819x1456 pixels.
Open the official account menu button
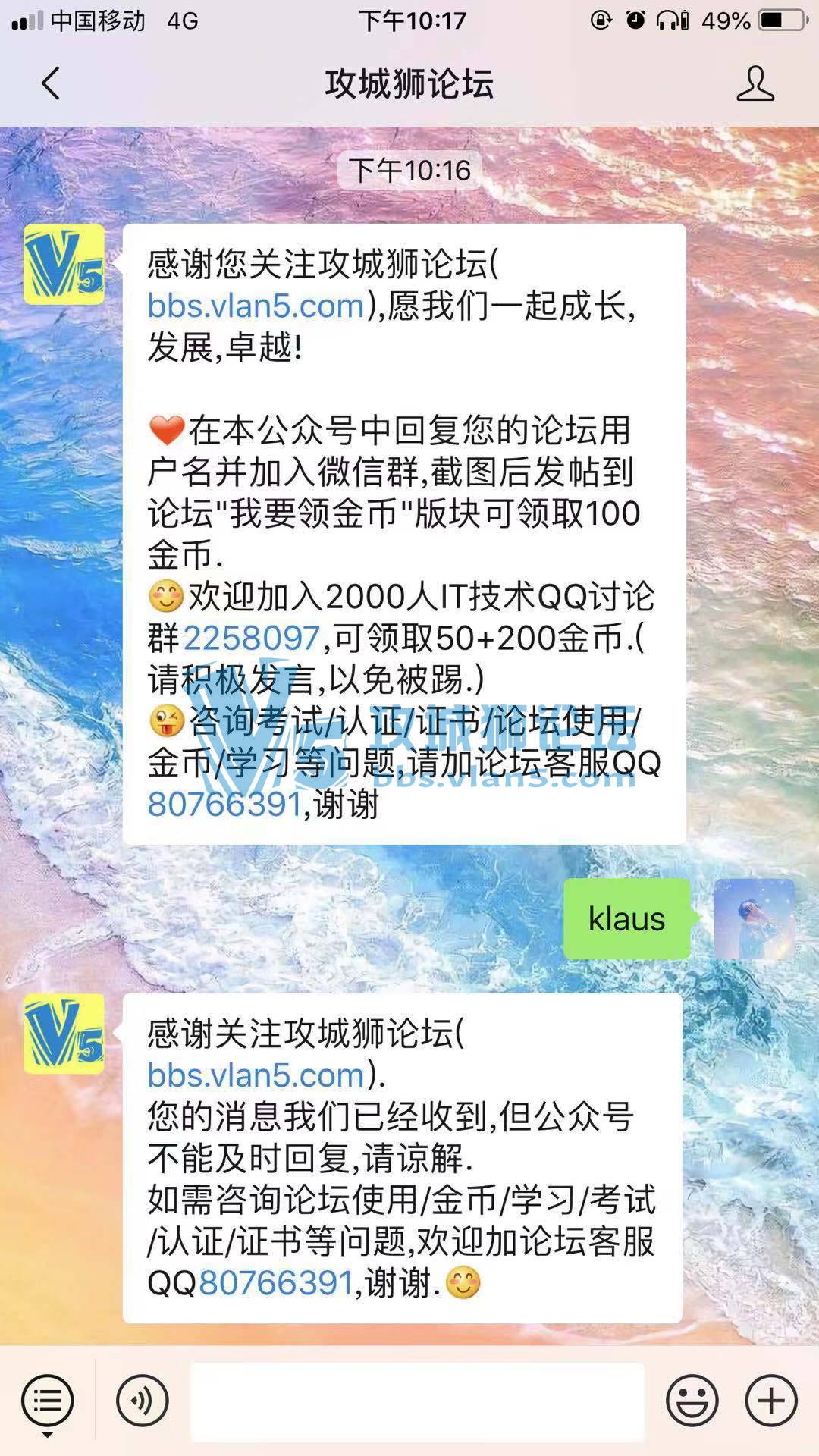[x=47, y=1401]
